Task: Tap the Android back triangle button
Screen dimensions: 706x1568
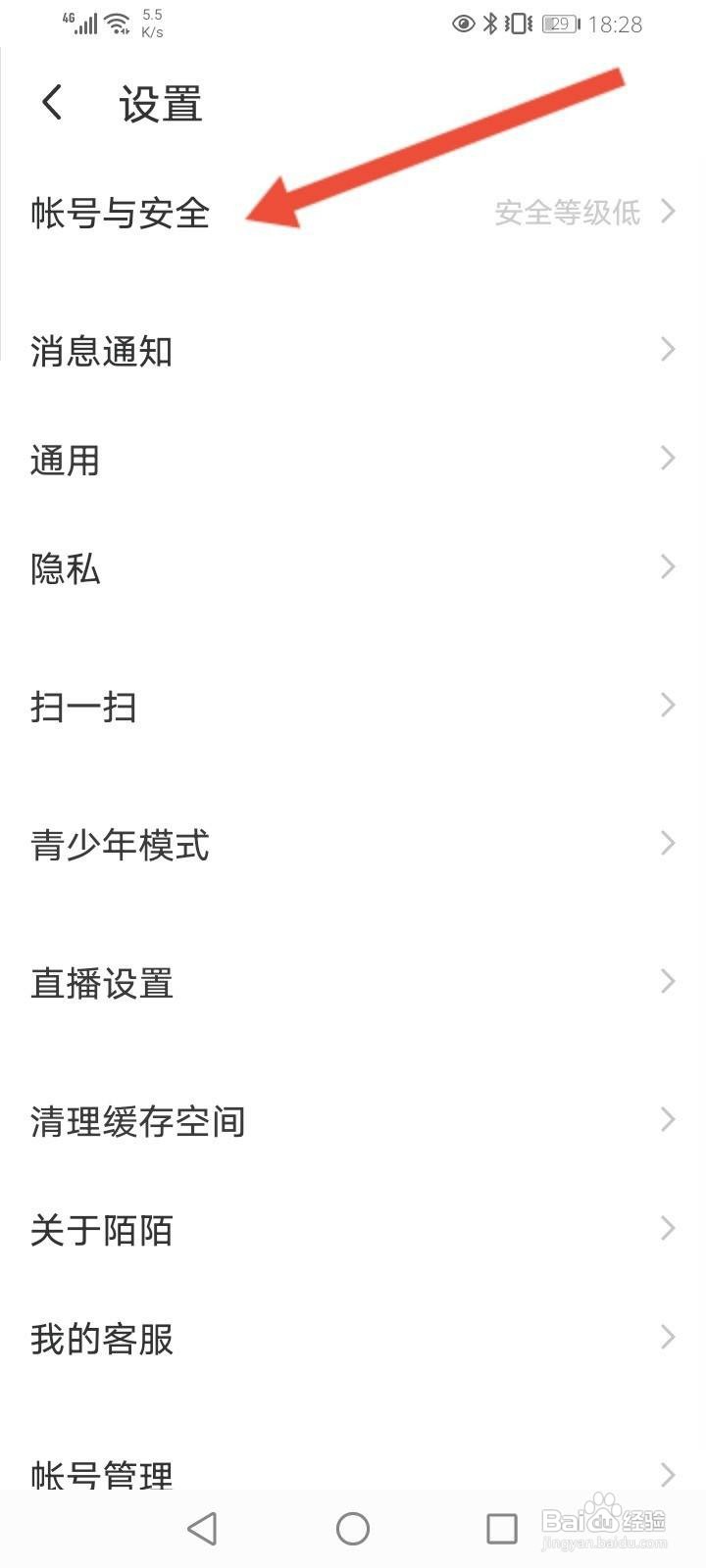Action: [x=201, y=1527]
